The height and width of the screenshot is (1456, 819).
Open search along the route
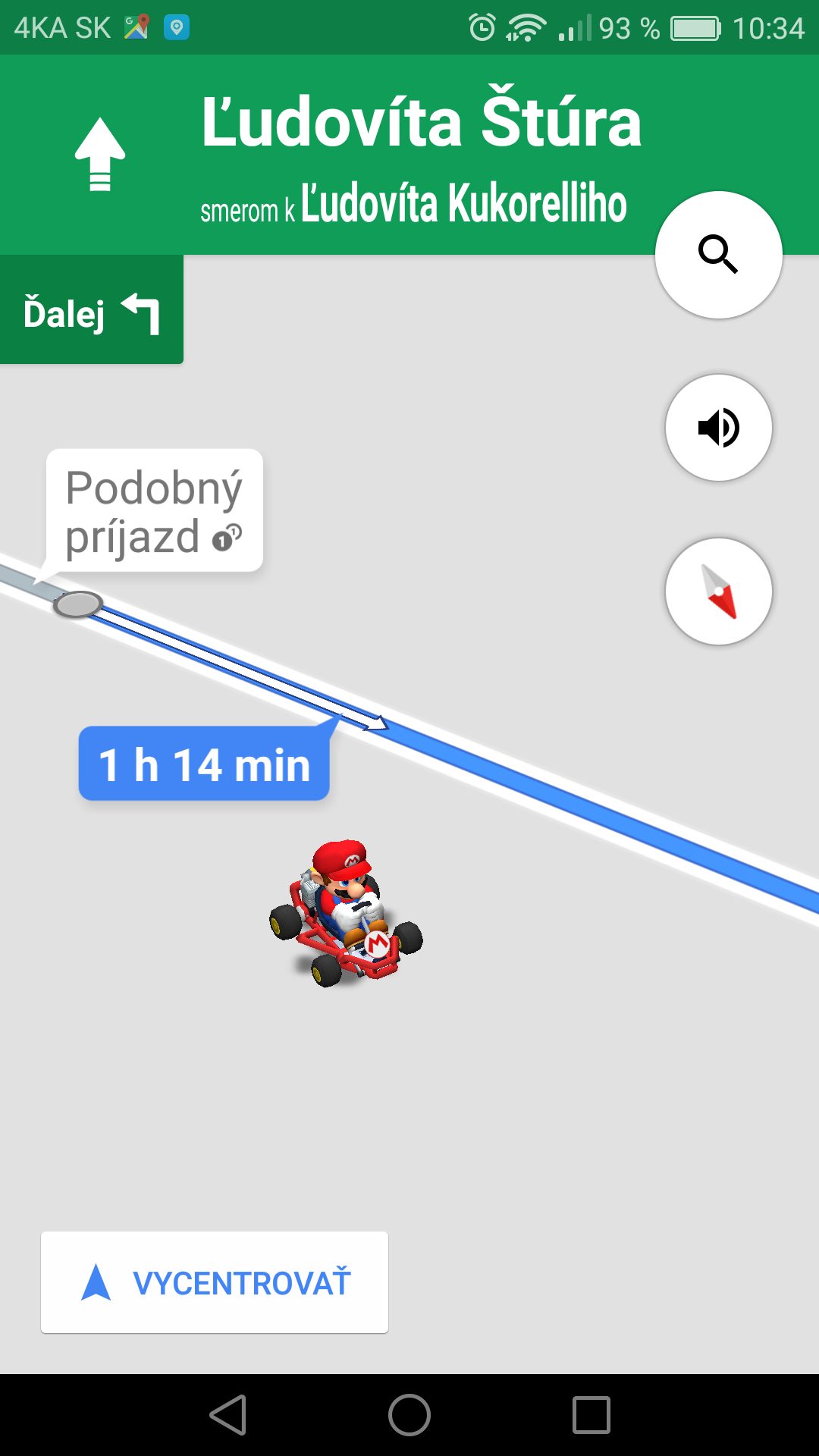tap(718, 255)
